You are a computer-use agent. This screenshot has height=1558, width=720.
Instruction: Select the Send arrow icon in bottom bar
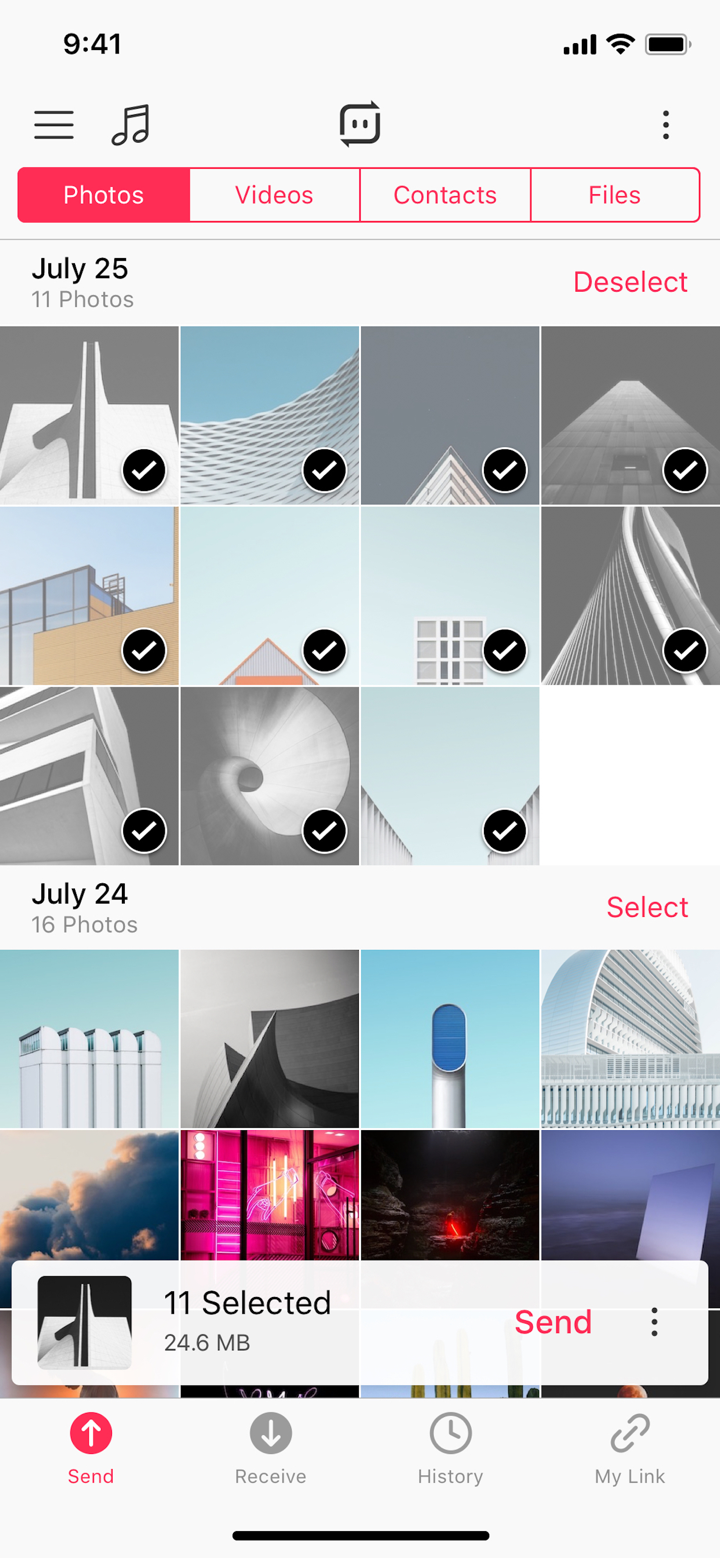[90, 1434]
